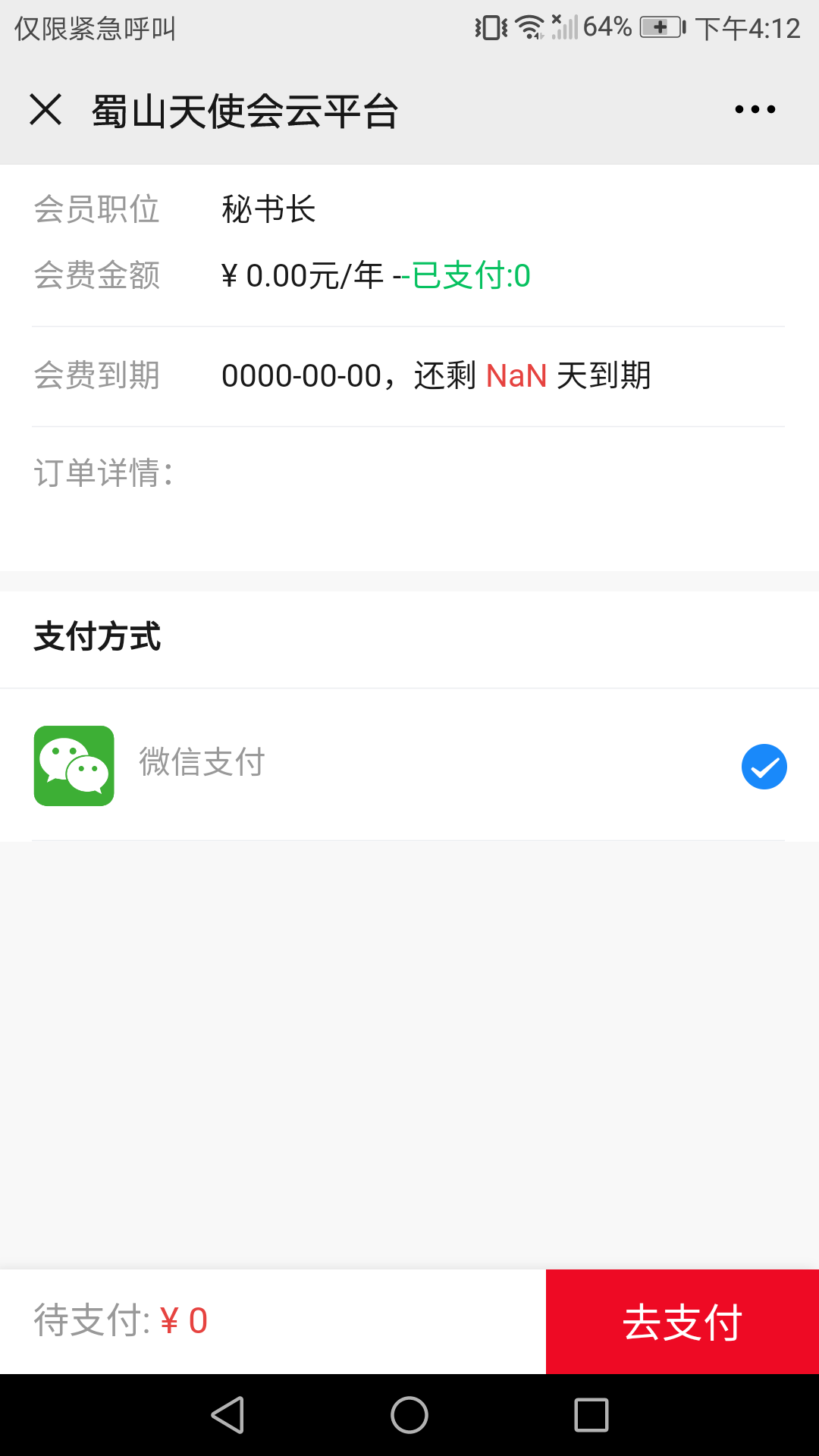Viewport: 819px width, 1456px height.
Task: Go back using system navigation
Action: pos(227,1415)
